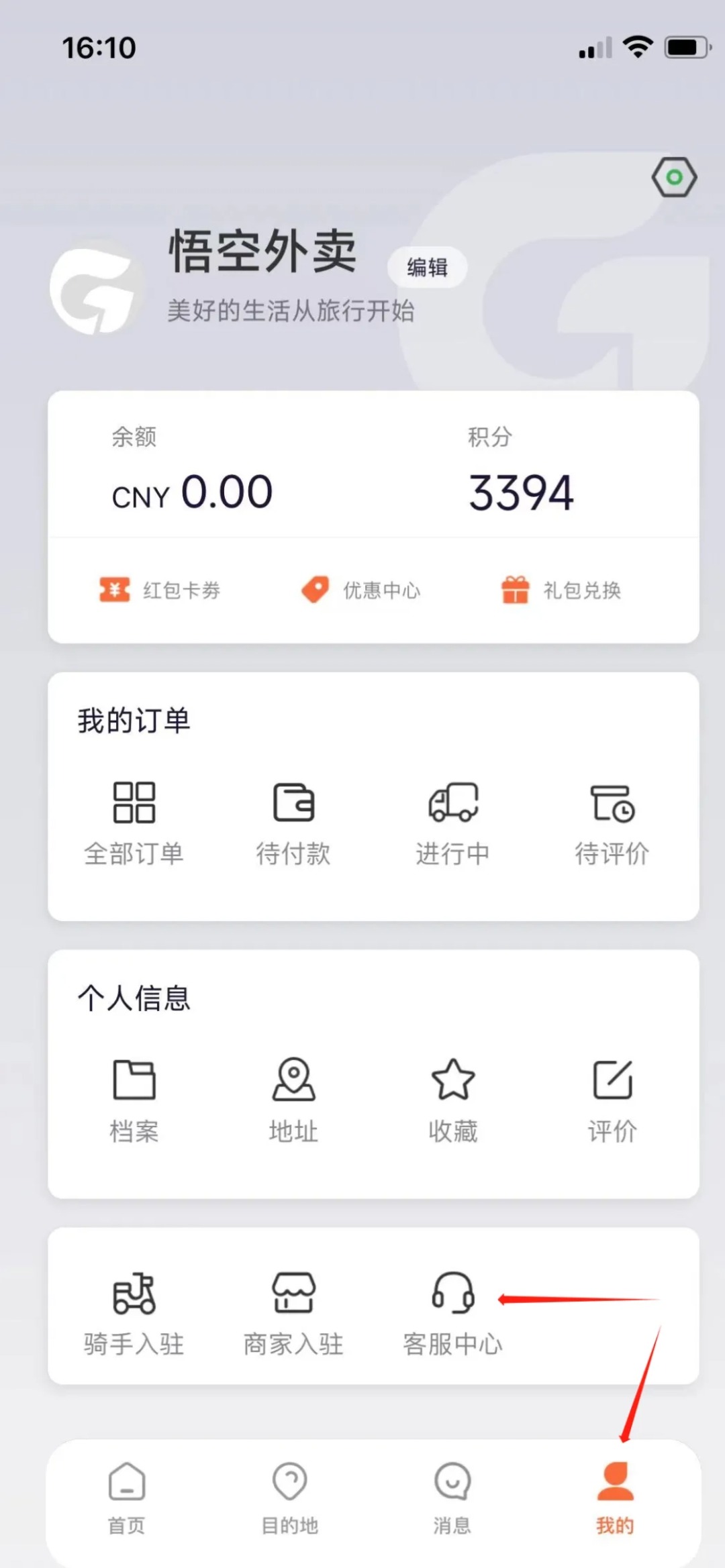
Task: Open 红包卡券 coupons
Action: 160,590
